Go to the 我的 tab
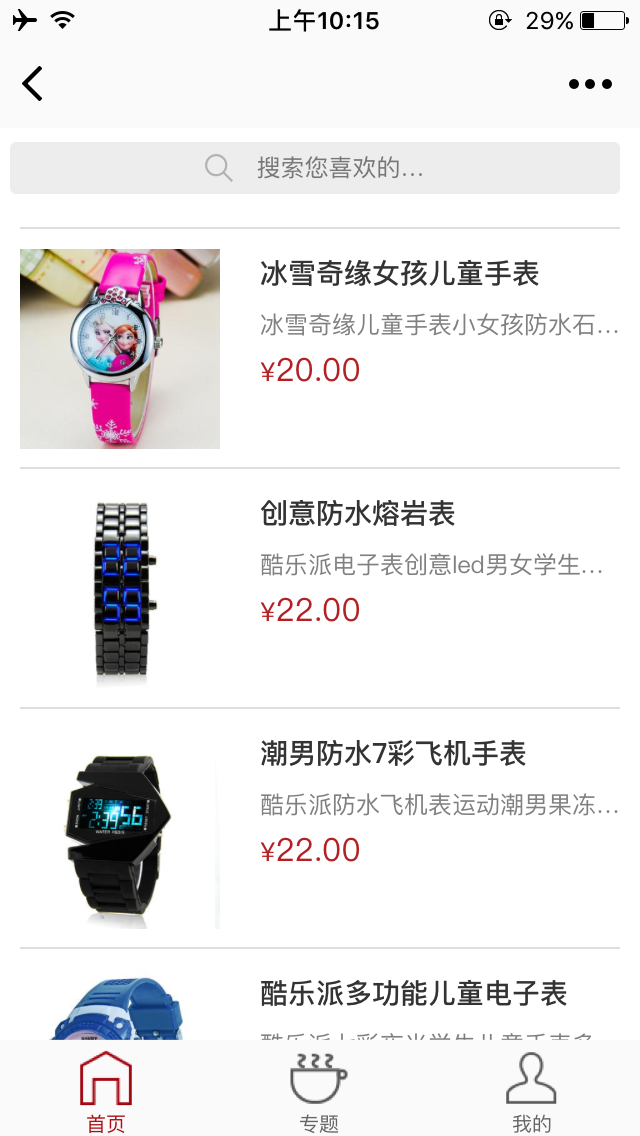The image size is (640, 1136). pos(531,1092)
